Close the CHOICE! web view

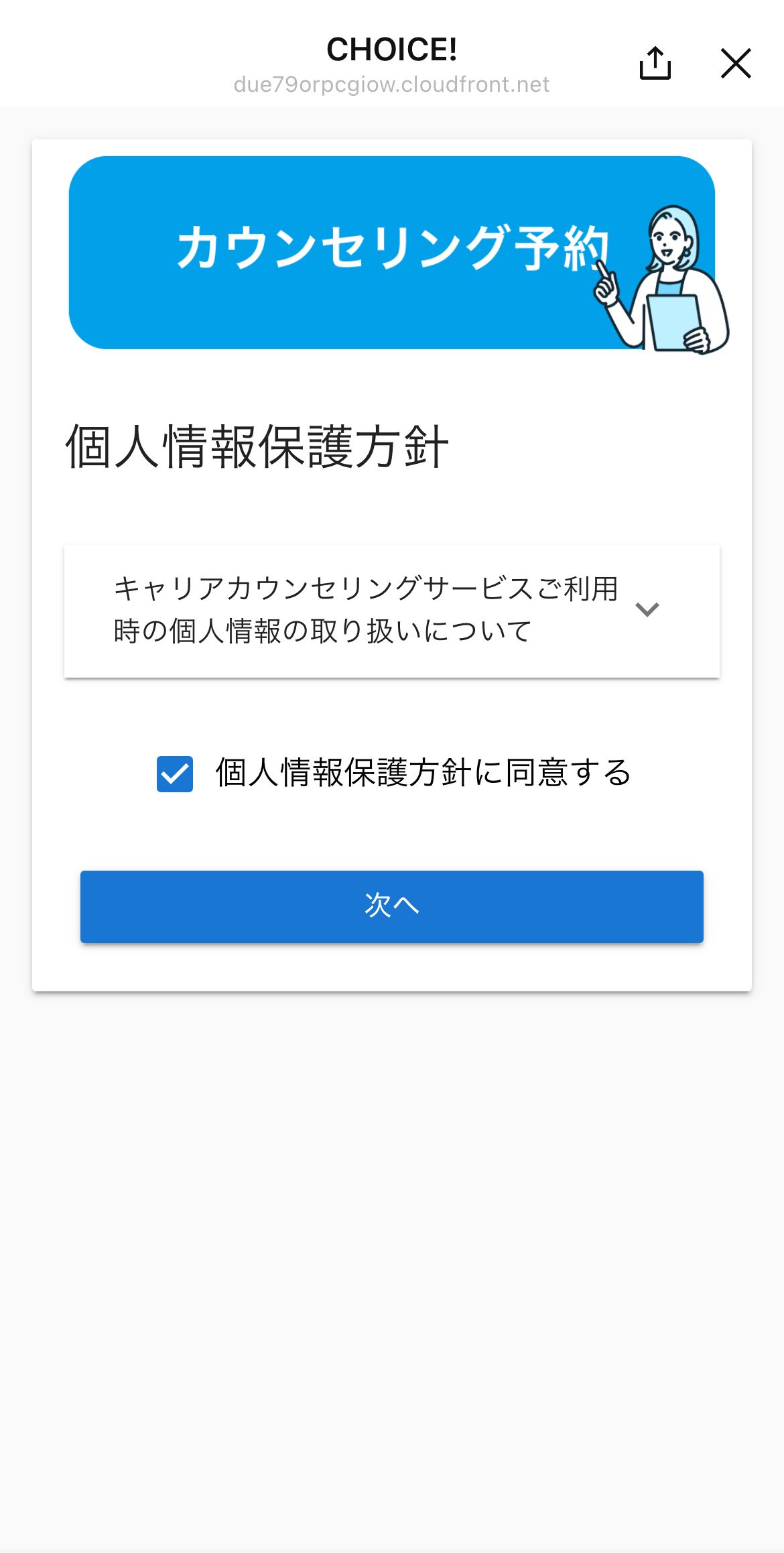735,64
